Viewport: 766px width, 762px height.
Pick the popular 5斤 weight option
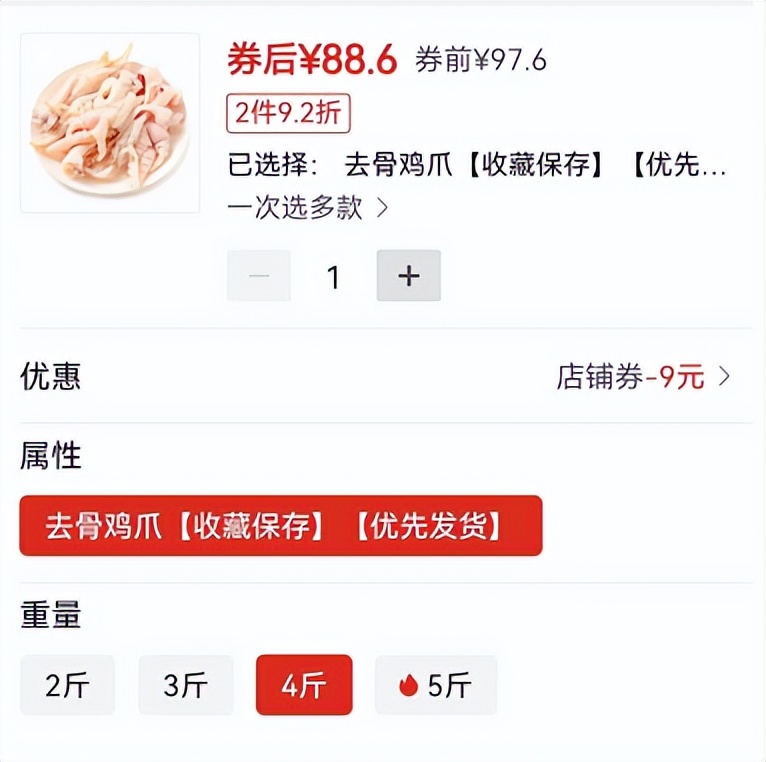pyautogui.click(x=435, y=686)
